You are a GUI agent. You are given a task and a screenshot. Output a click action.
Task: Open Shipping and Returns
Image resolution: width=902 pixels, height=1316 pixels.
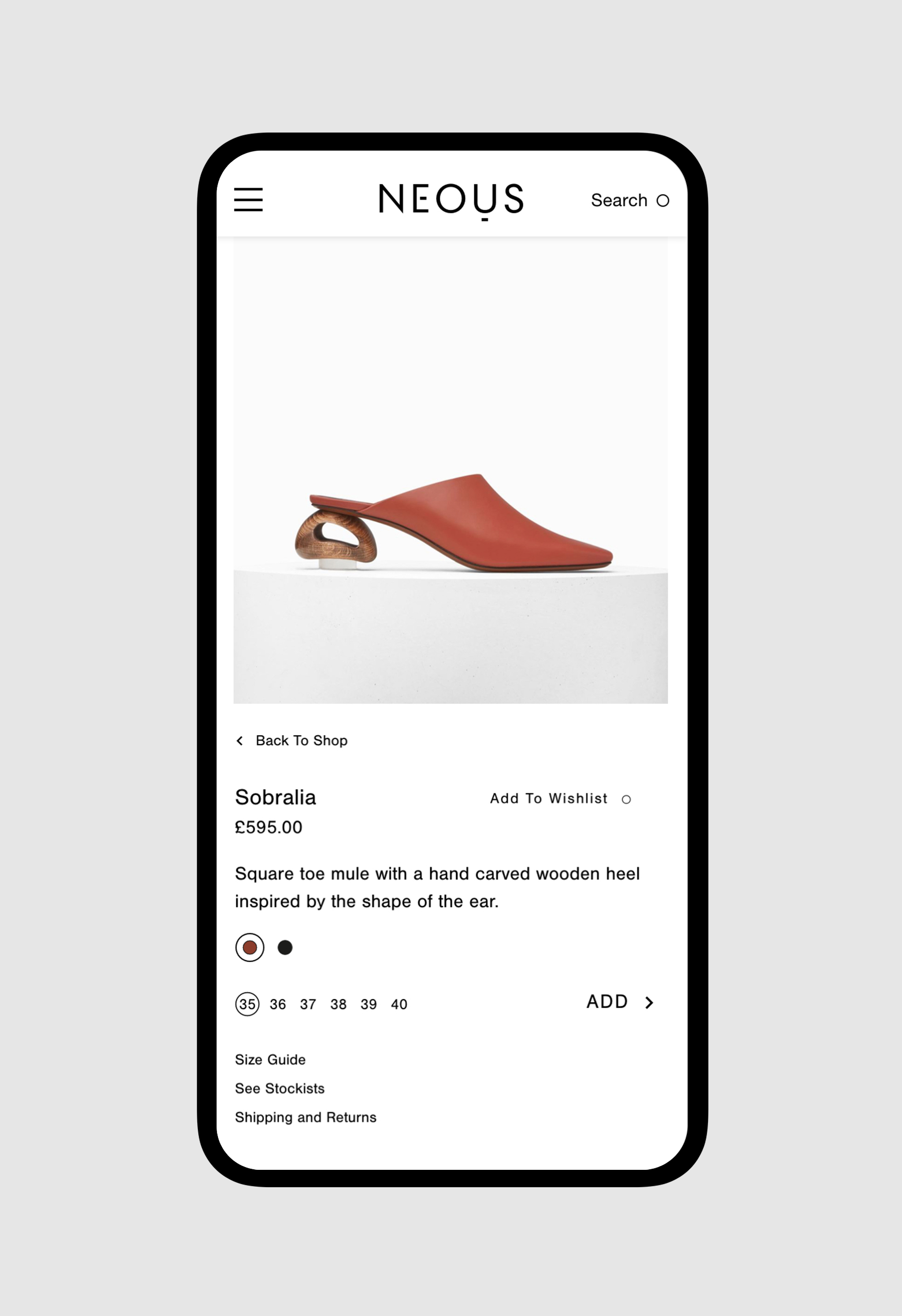tap(305, 1117)
